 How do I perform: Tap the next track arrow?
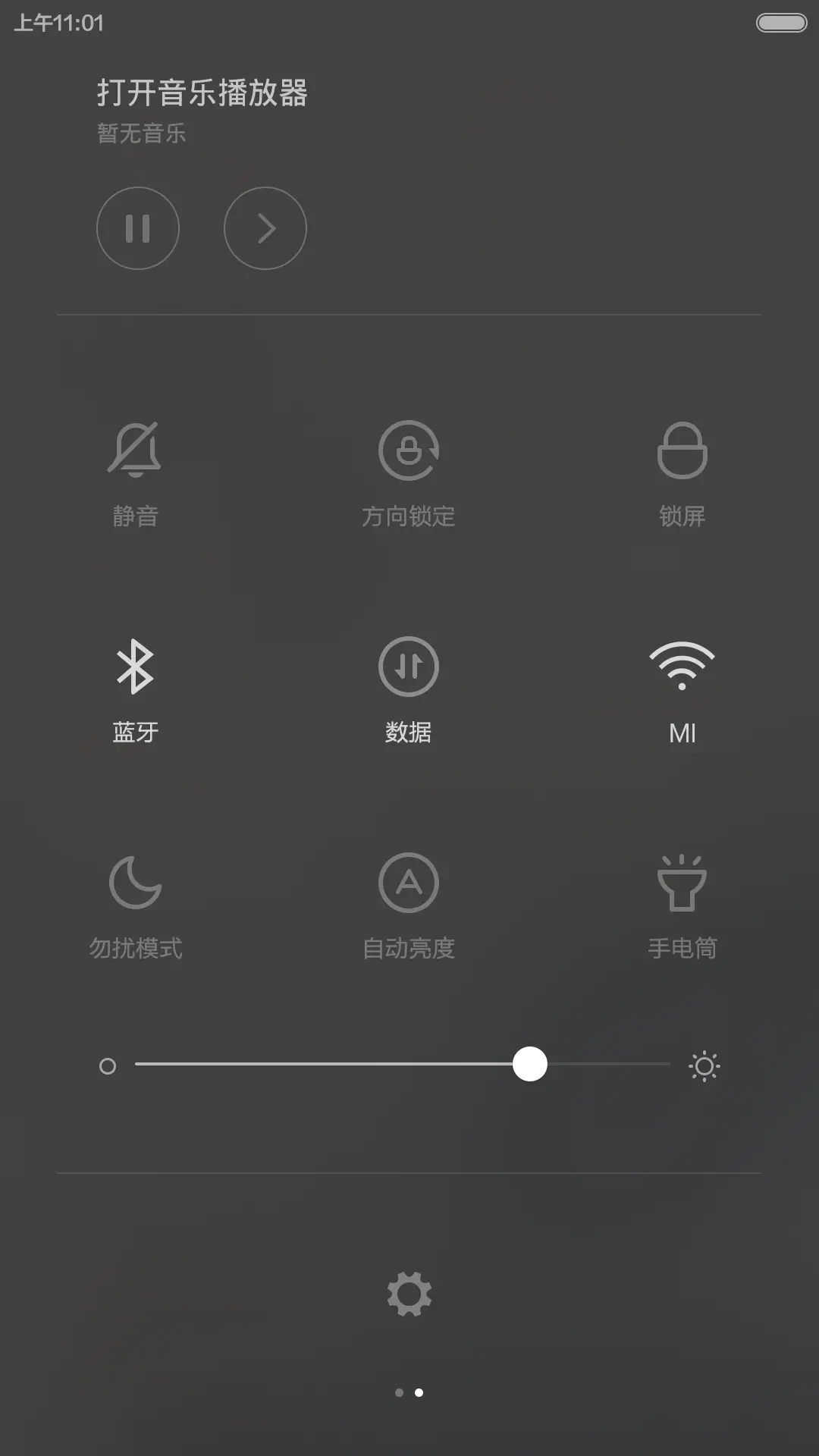265,228
